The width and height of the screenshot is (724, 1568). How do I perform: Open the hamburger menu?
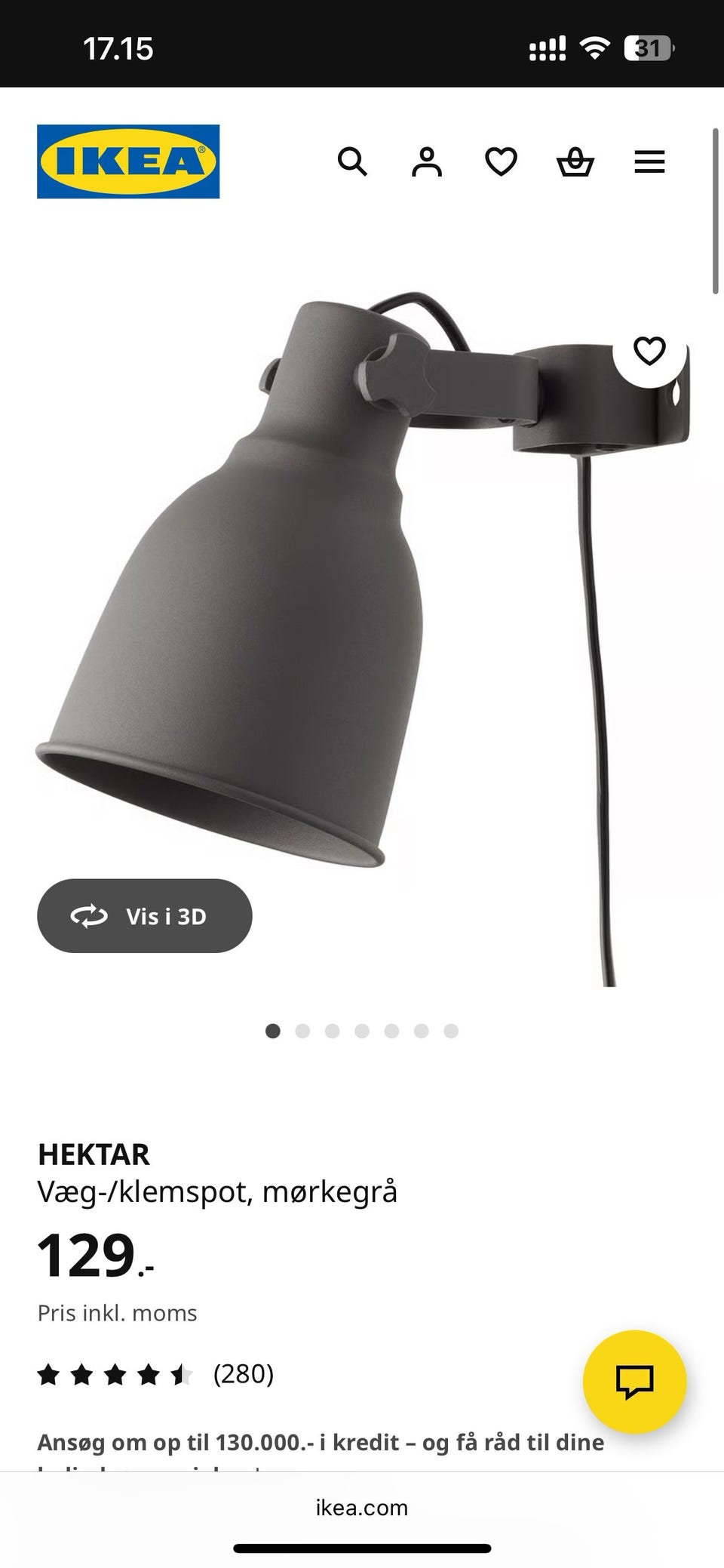[x=649, y=161]
